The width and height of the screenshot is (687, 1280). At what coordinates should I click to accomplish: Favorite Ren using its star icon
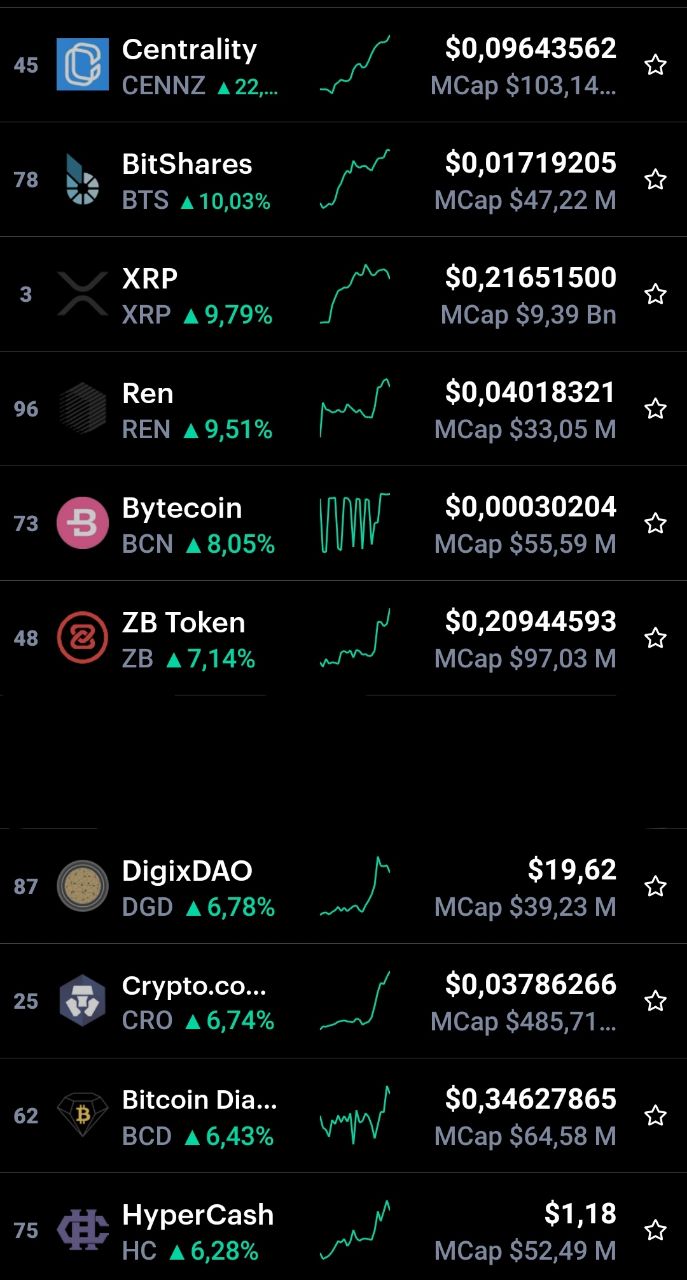(x=655, y=409)
